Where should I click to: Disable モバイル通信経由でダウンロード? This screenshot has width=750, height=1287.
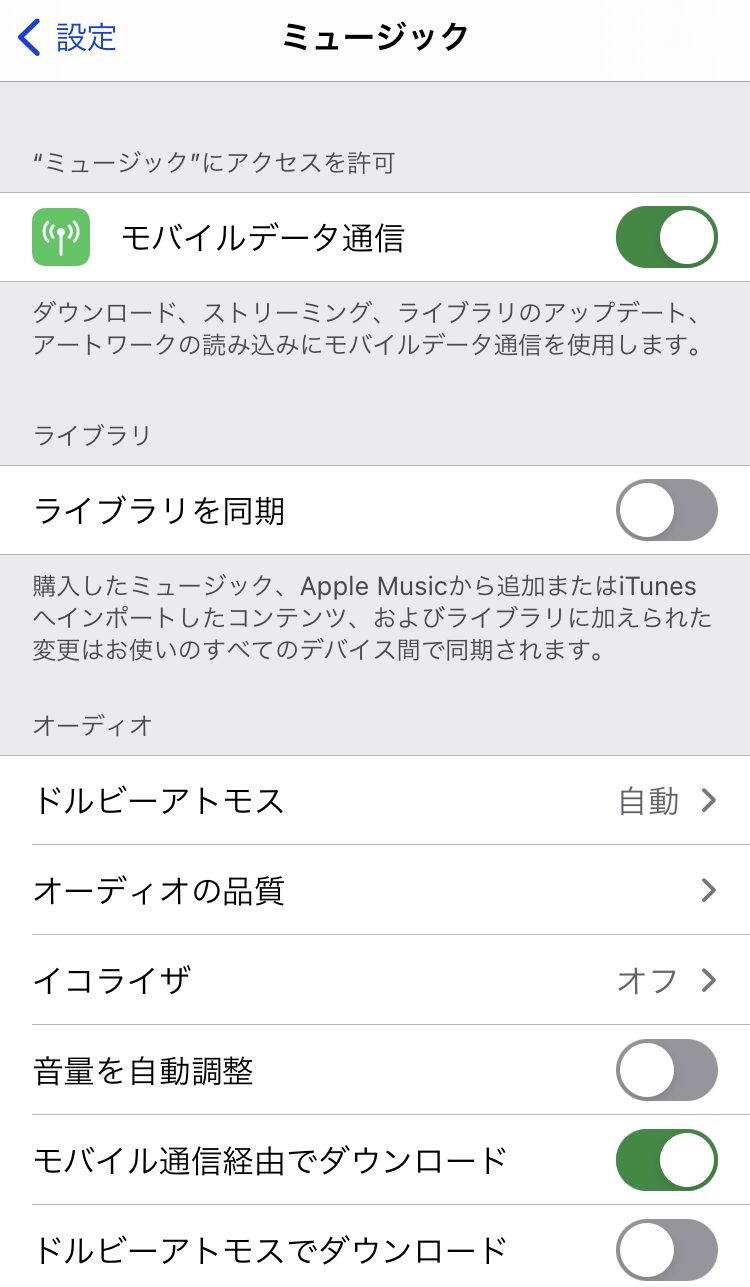[666, 1160]
